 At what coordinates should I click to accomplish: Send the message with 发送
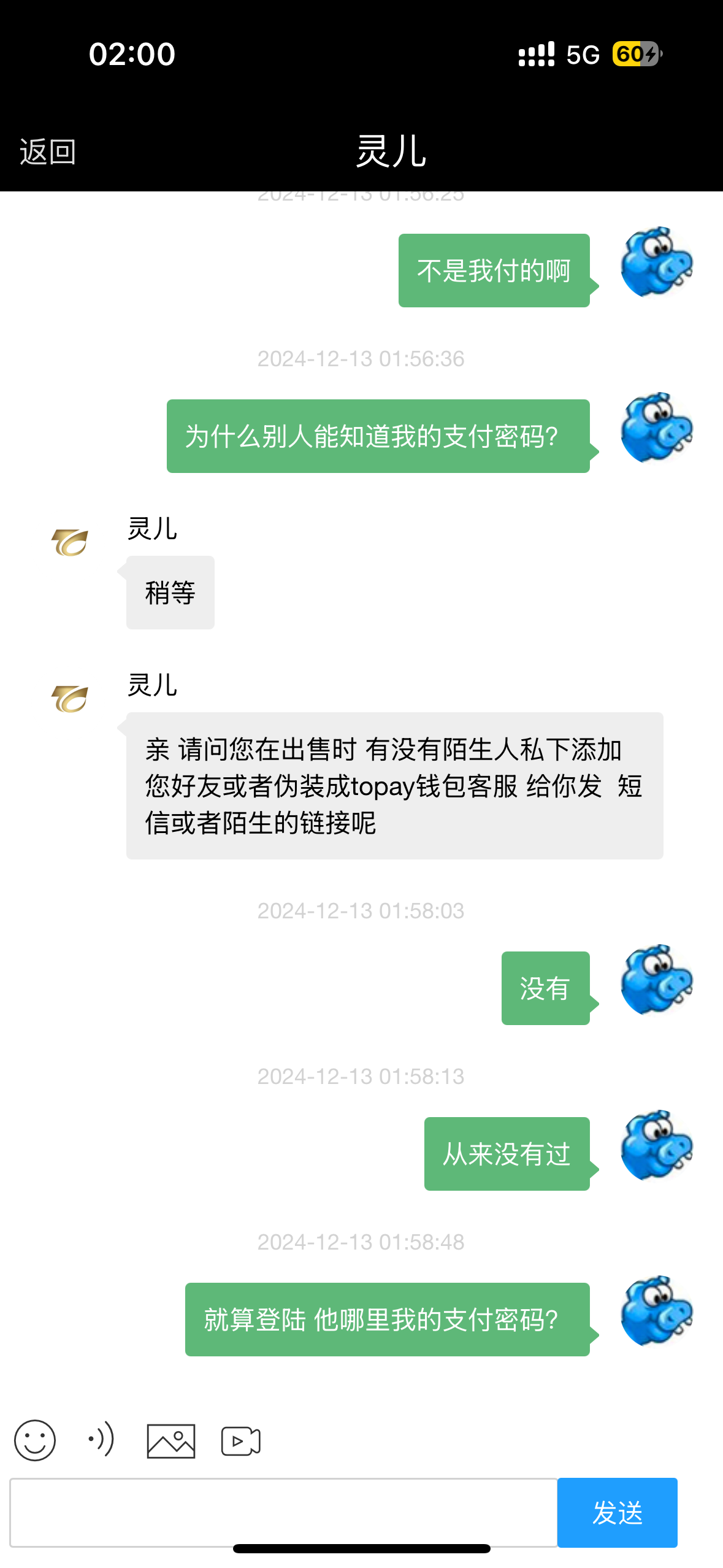pos(617,1512)
